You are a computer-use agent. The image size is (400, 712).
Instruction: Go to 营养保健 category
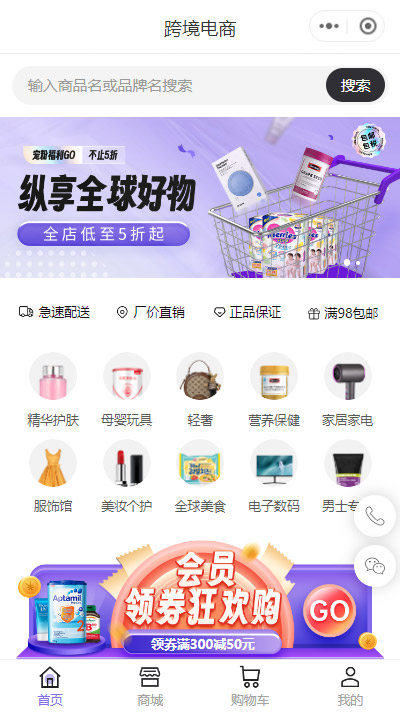pos(274,390)
